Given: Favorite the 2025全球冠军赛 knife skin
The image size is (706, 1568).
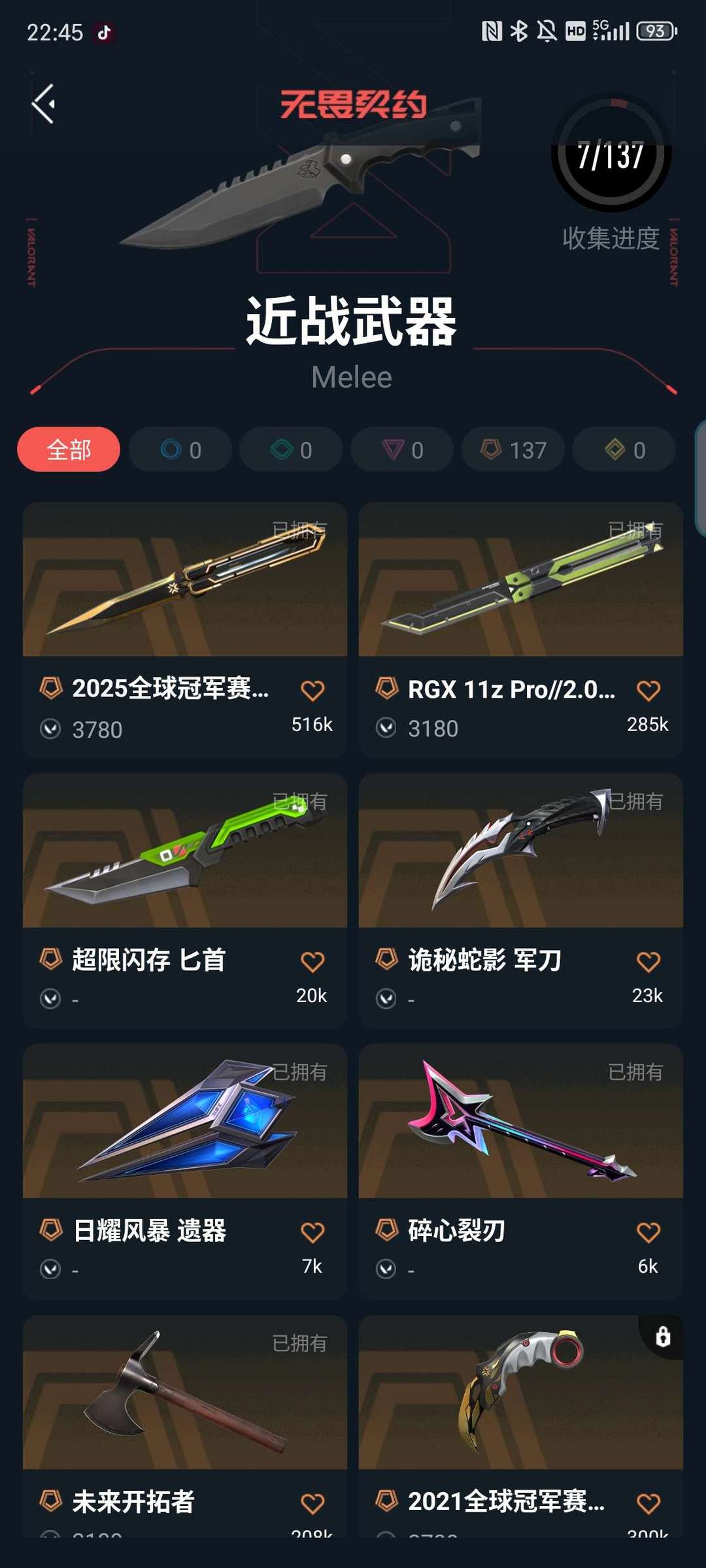Looking at the screenshot, I should tap(312, 691).
